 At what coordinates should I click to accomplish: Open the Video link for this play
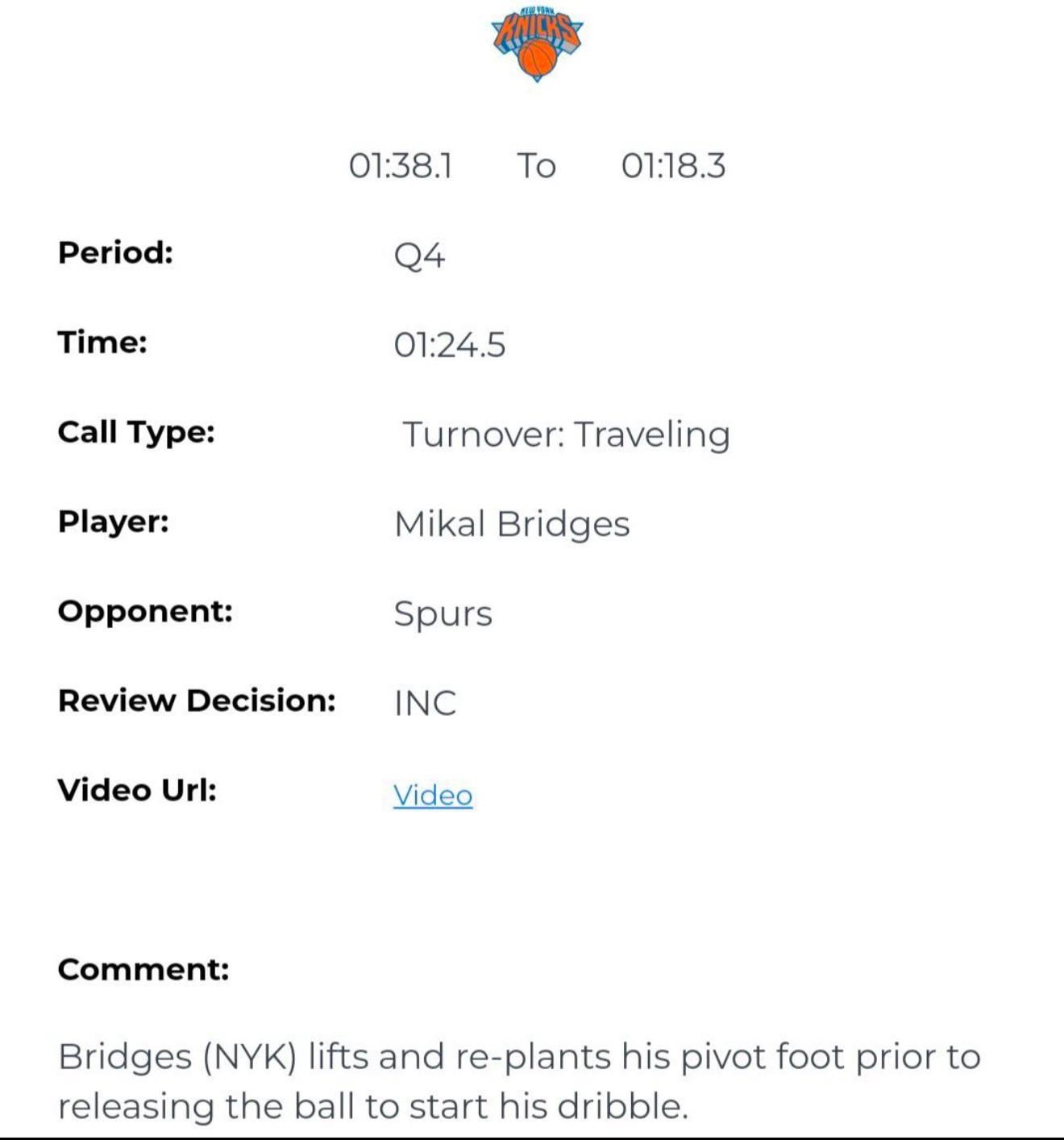coord(433,795)
